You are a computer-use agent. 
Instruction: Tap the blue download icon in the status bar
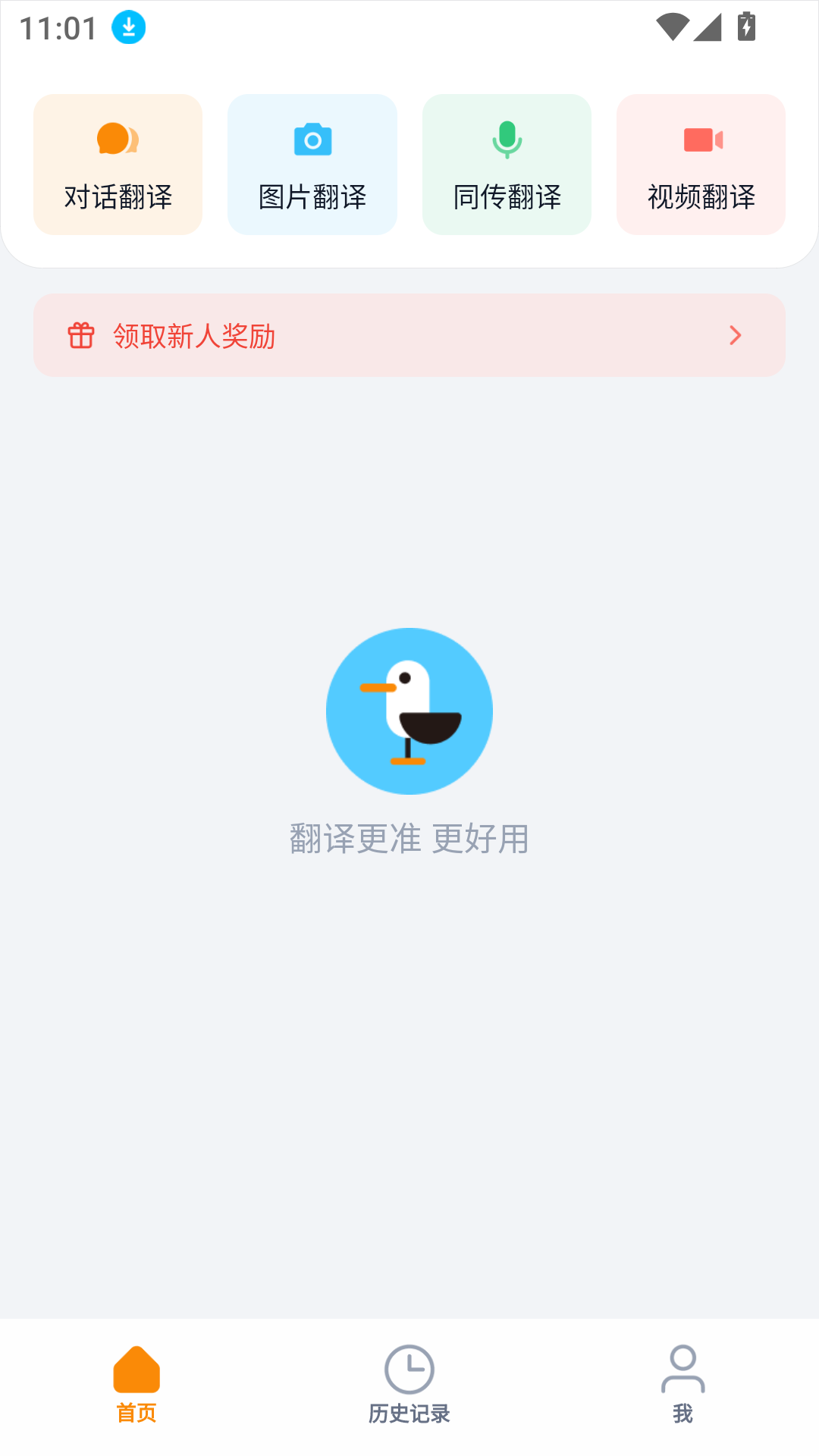point(127,27)
